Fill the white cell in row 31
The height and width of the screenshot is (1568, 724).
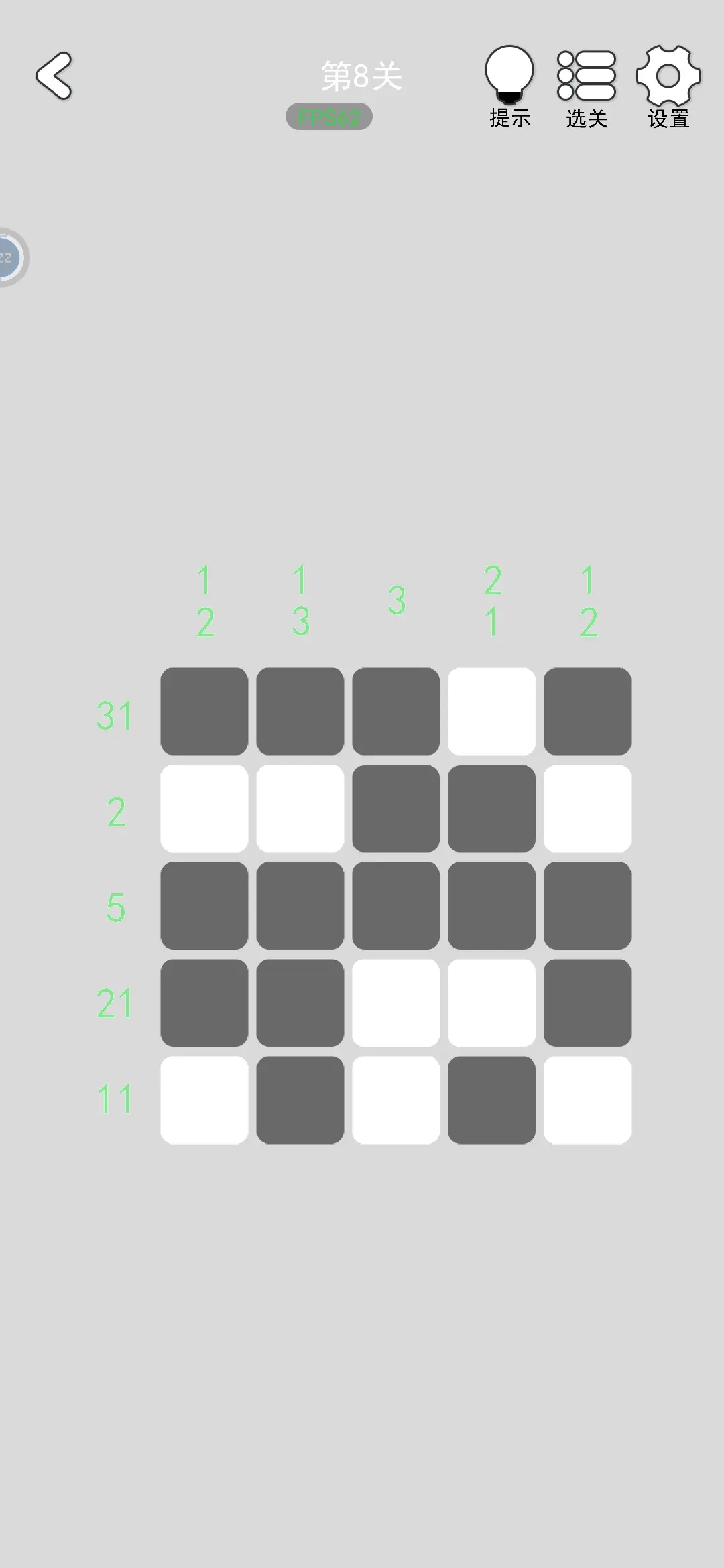click(491, 711)
